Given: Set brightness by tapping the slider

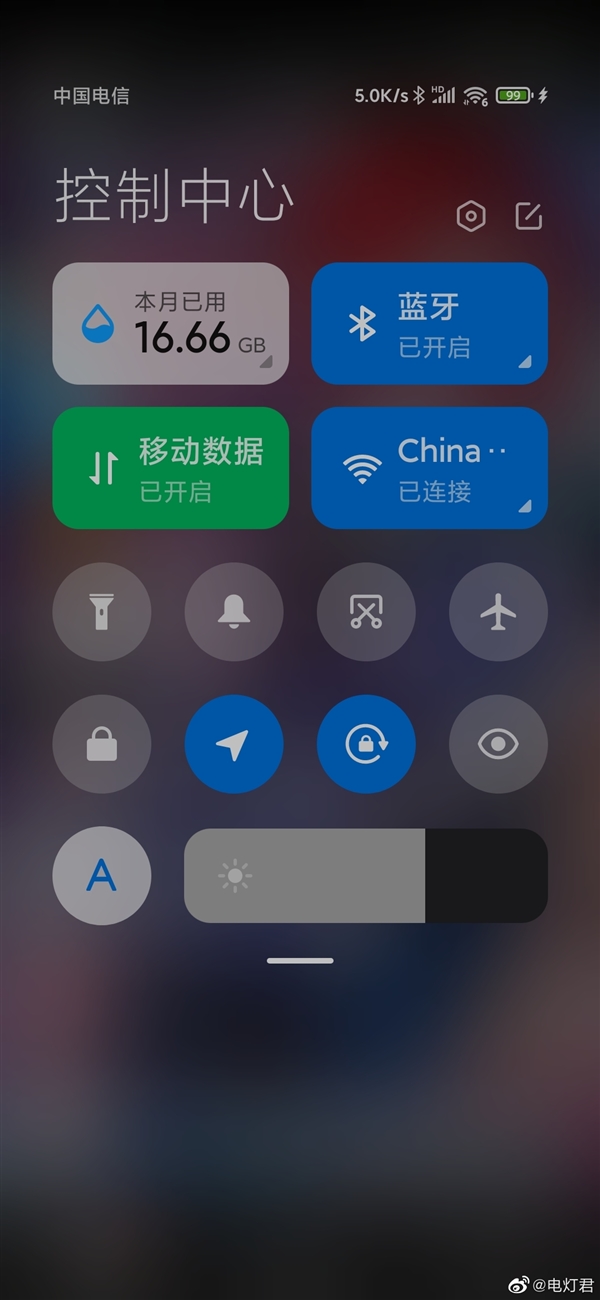Looking at the screenshot, I should 365,875.
